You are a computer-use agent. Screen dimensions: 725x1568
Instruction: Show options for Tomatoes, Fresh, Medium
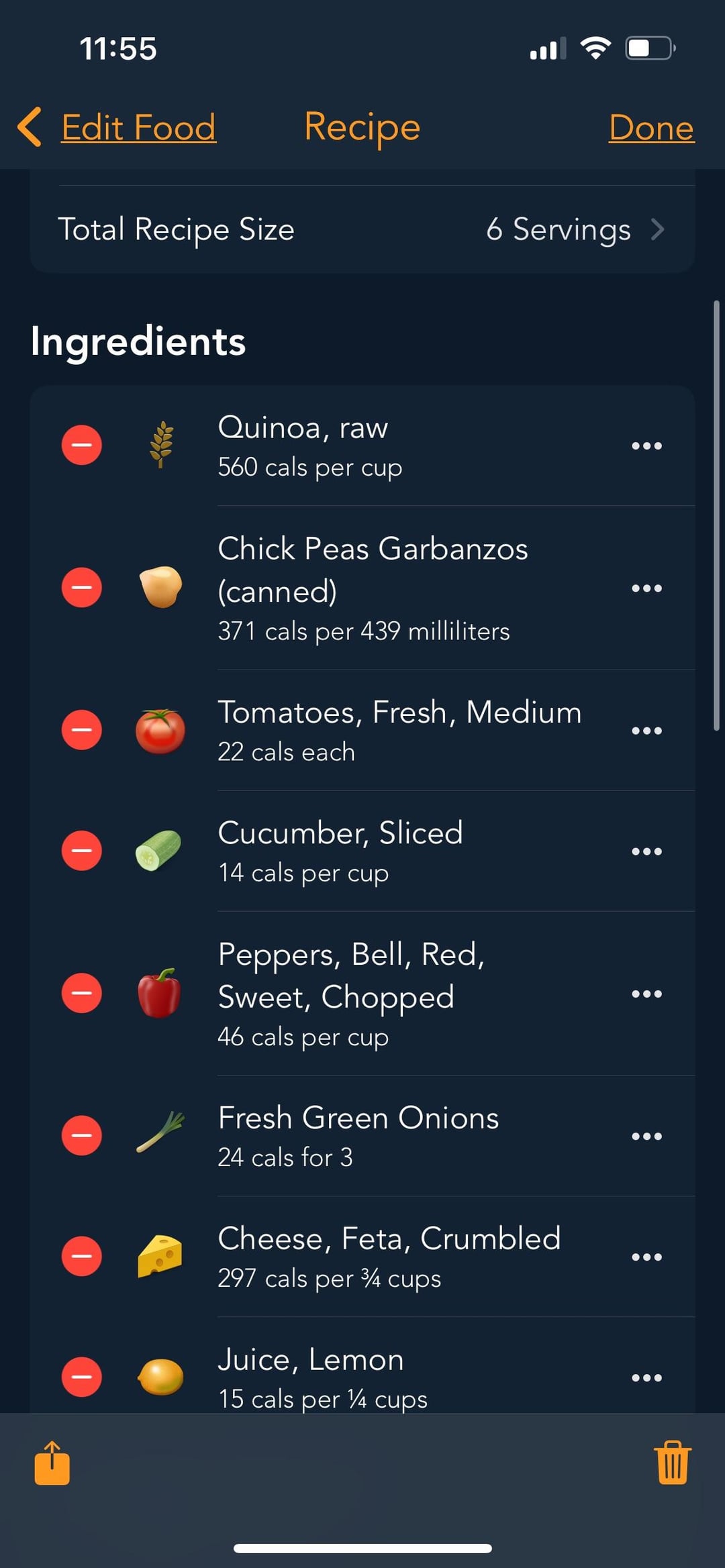click(x=646, y=731)
